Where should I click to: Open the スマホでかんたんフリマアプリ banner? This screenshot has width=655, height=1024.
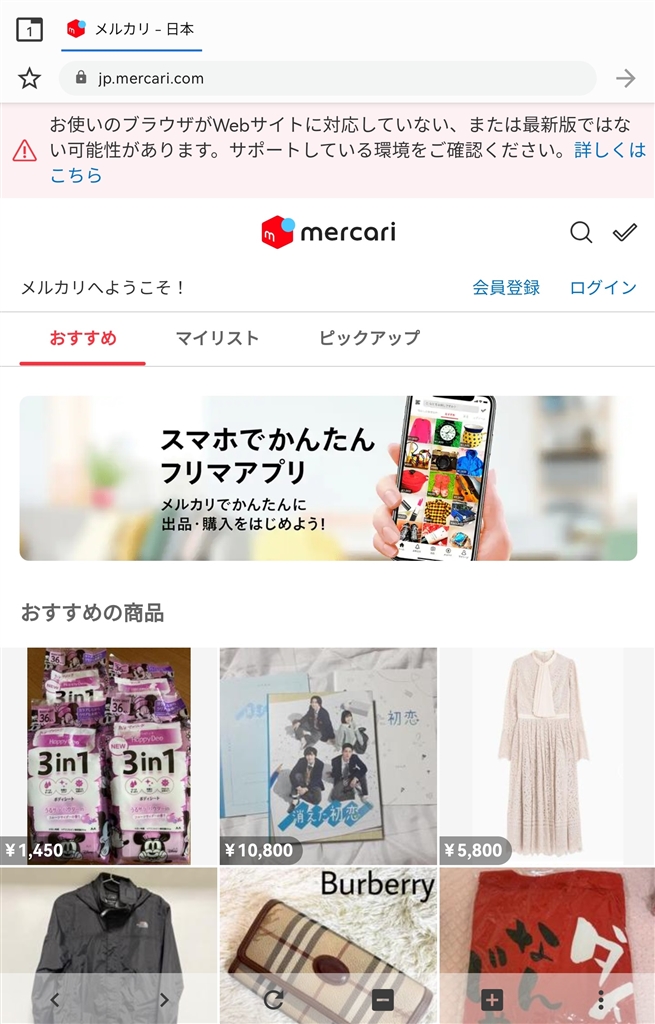(328, 478)
